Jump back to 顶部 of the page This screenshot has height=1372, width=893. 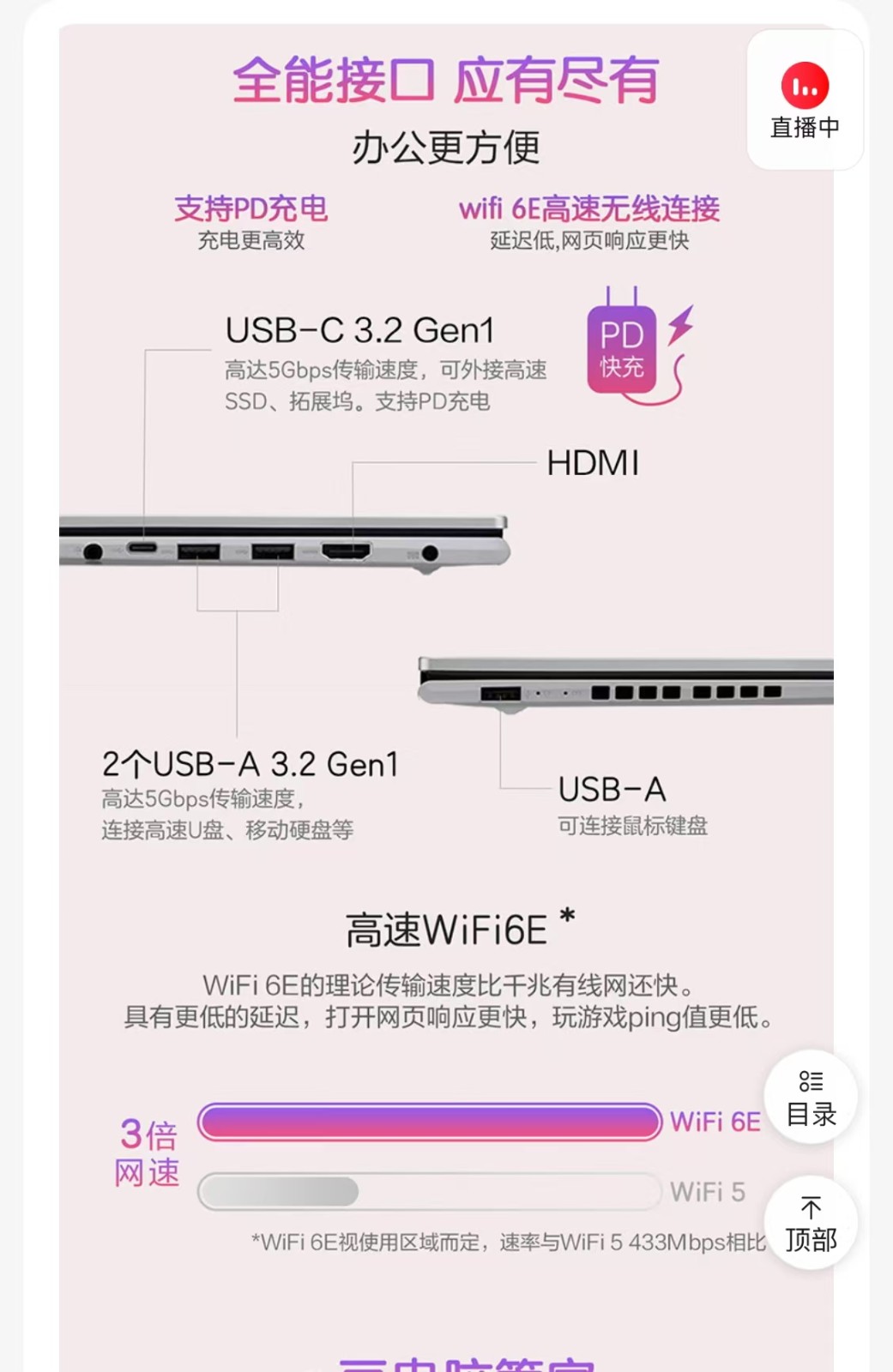click(x=811, y=1224)
